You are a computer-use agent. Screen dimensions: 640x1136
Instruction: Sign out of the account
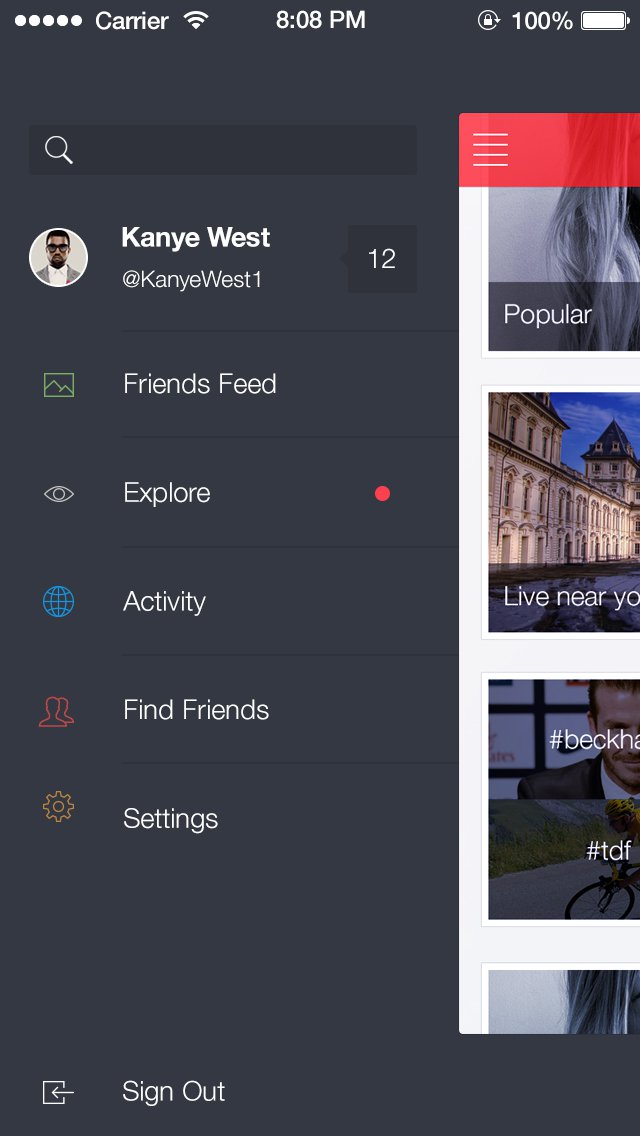[x=134, y=1091]
